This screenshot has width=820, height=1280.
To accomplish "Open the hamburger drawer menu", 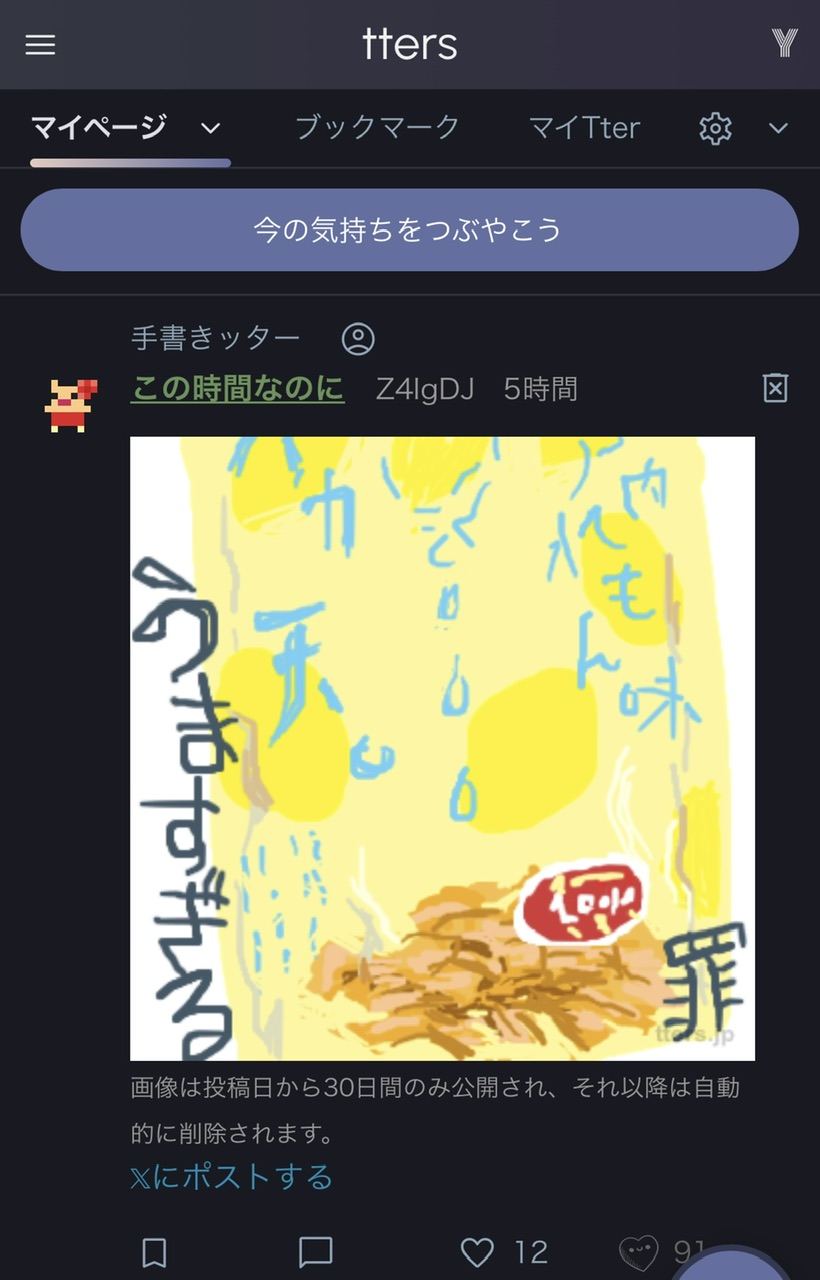I will [x=40, y=45].
